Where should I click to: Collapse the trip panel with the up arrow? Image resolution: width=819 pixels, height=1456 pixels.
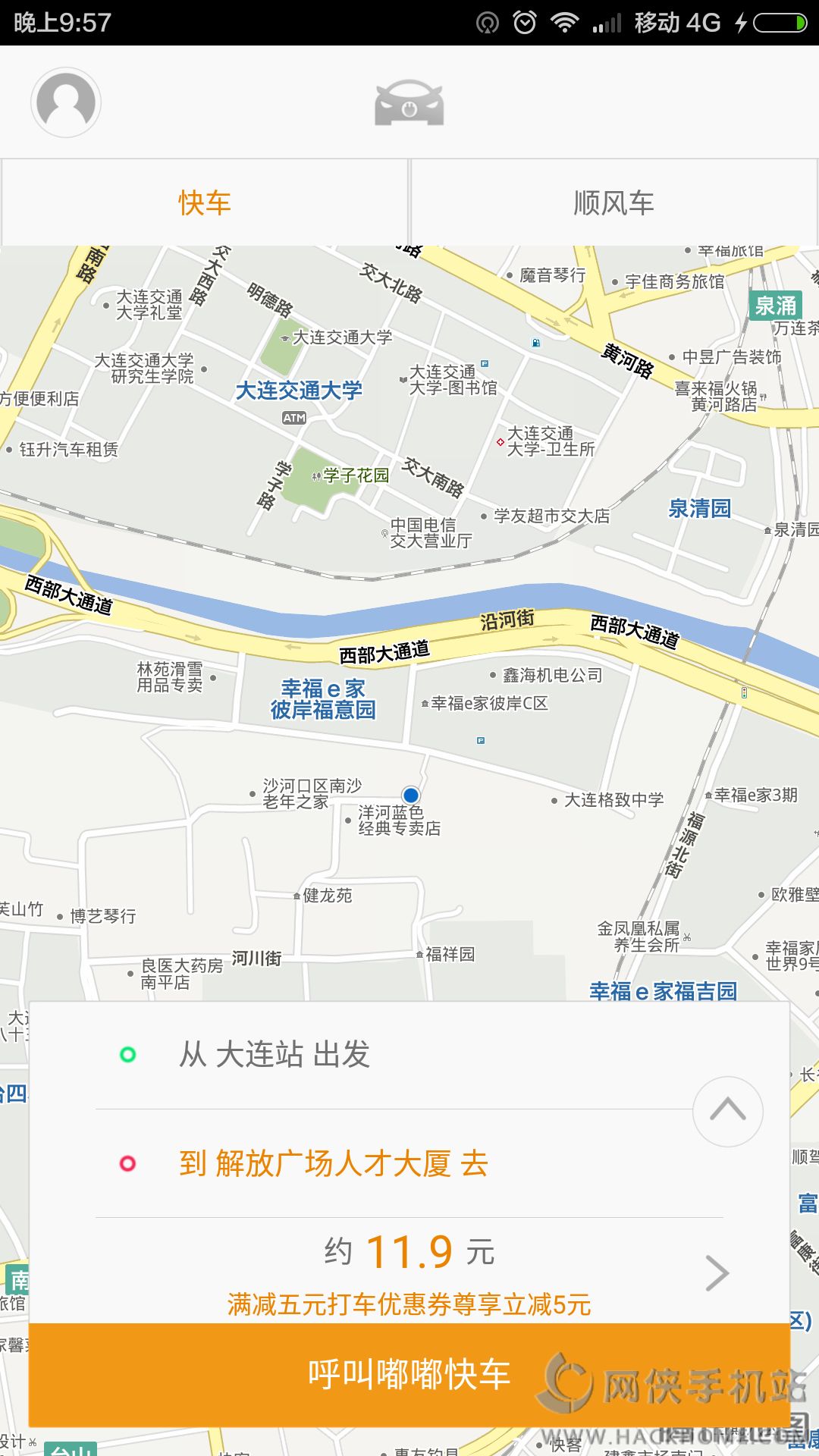pos(728,1111)
